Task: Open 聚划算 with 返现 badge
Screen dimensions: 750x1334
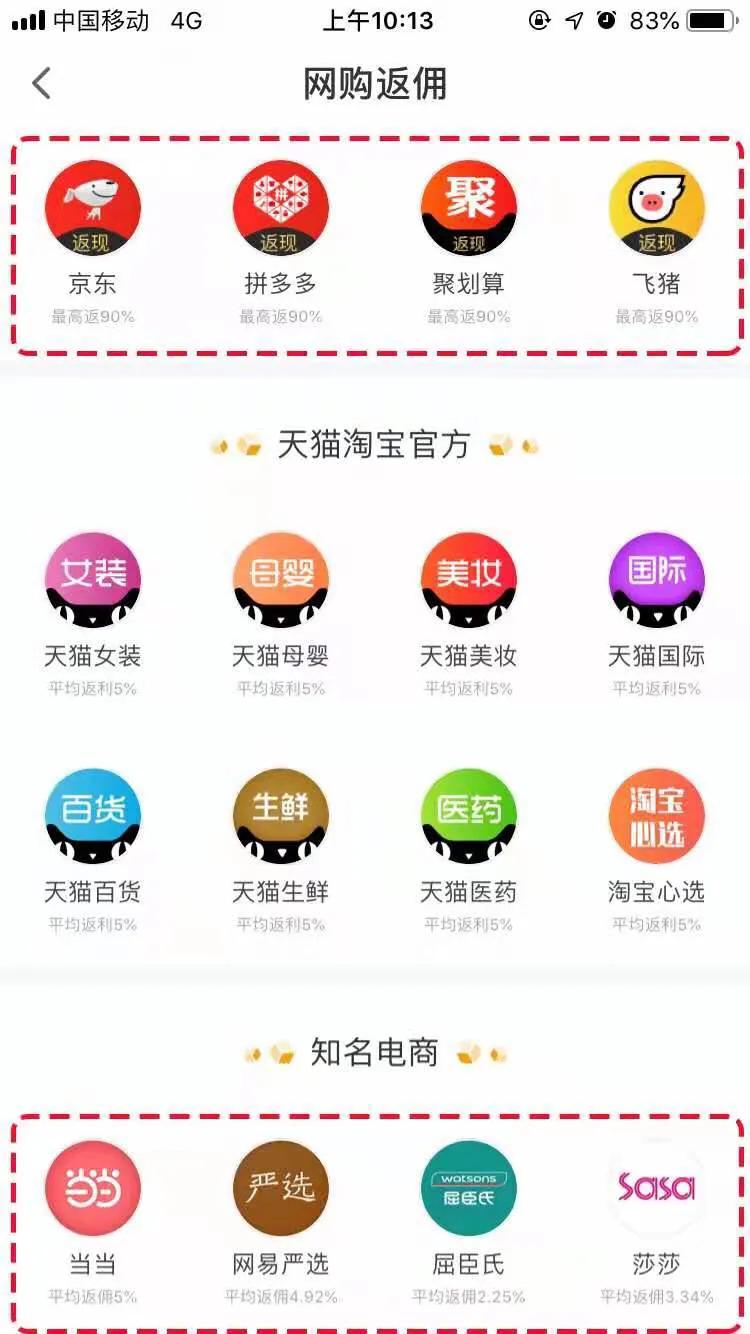Action: tap(469, 207)
